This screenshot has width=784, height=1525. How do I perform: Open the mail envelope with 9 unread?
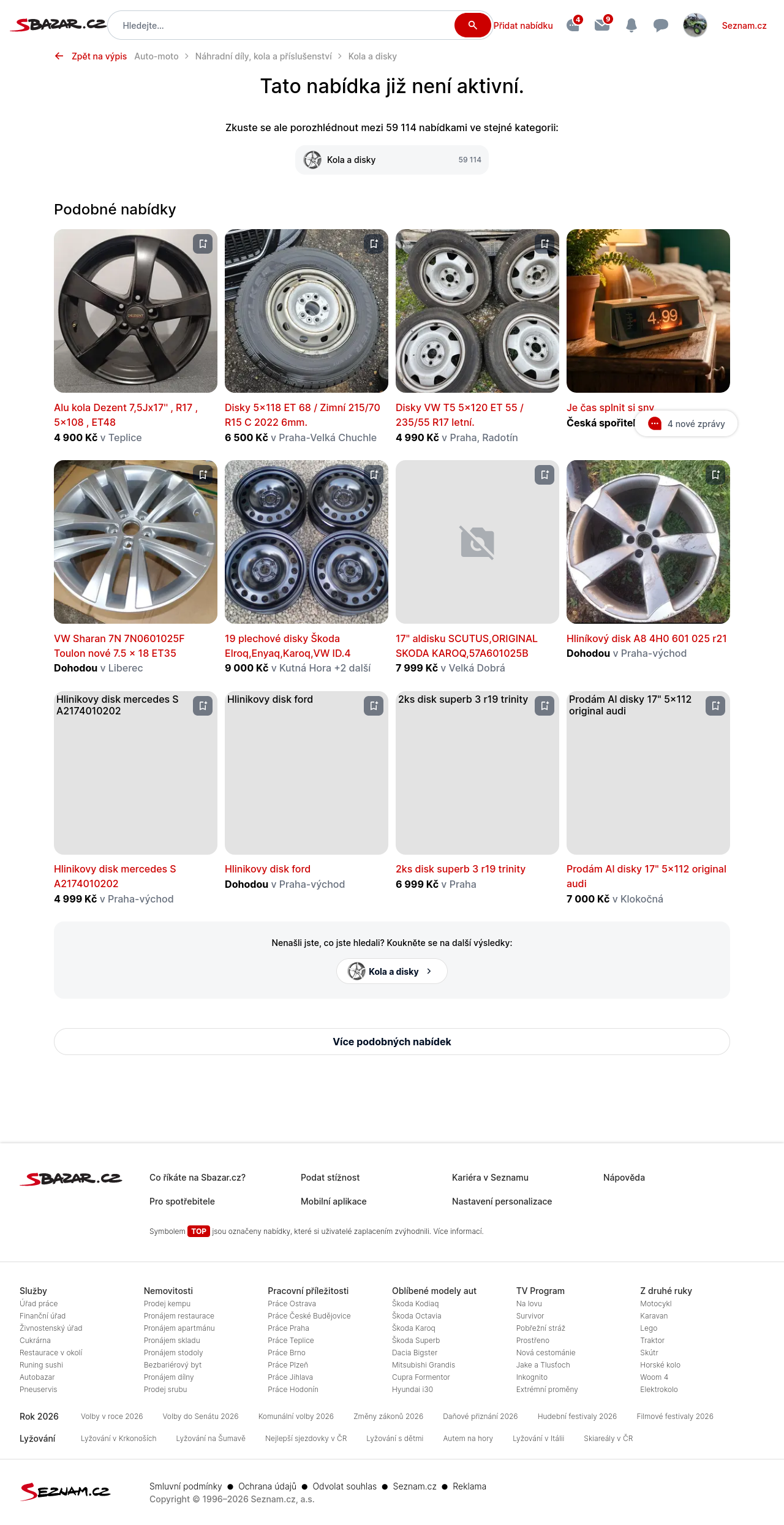tap(602, 25)
